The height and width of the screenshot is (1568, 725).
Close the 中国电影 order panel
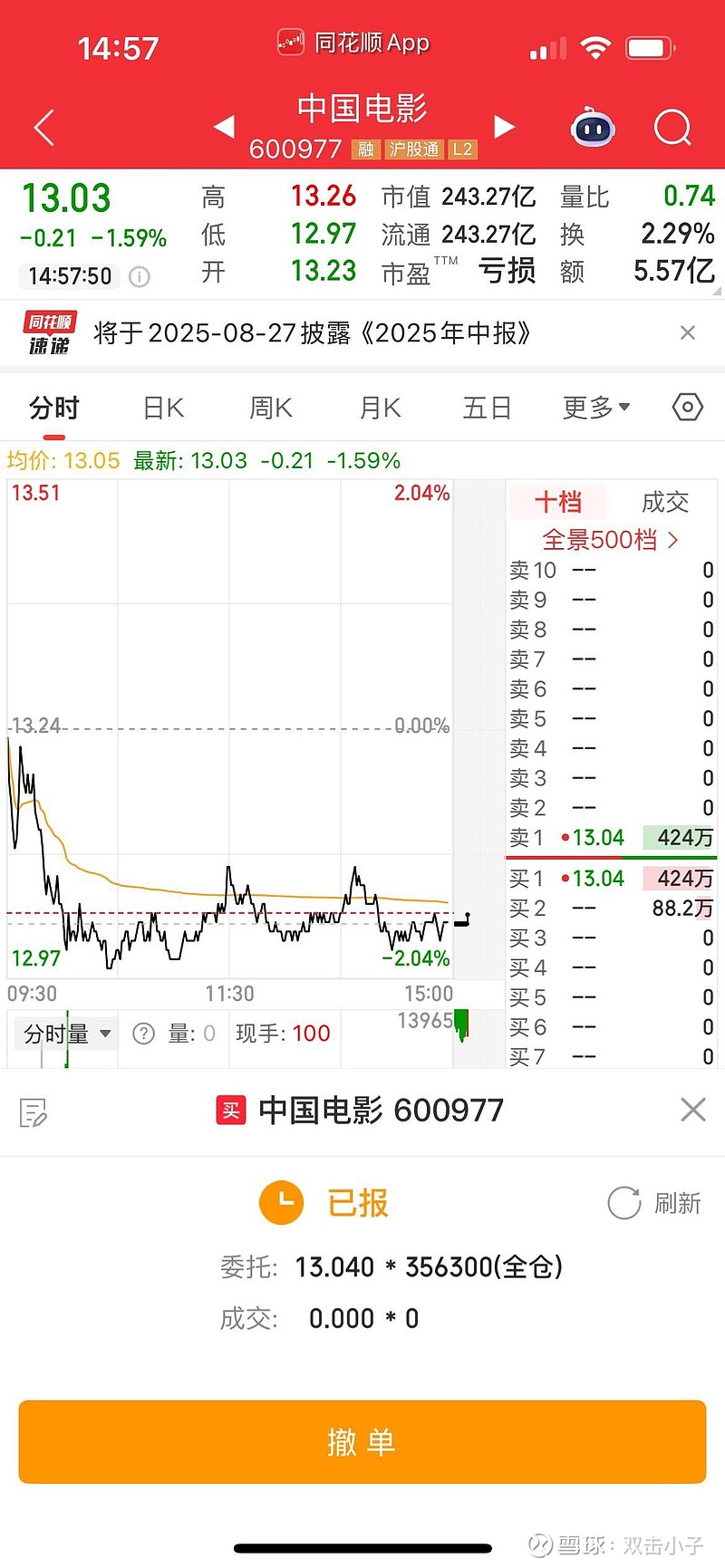click(693, 1110)
